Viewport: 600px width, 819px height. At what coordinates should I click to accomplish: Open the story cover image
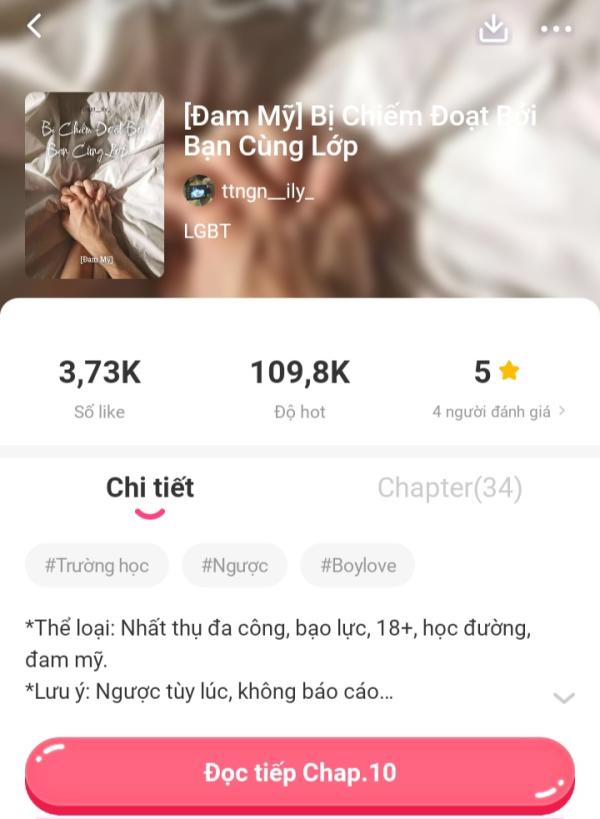(x=95, y=185)
